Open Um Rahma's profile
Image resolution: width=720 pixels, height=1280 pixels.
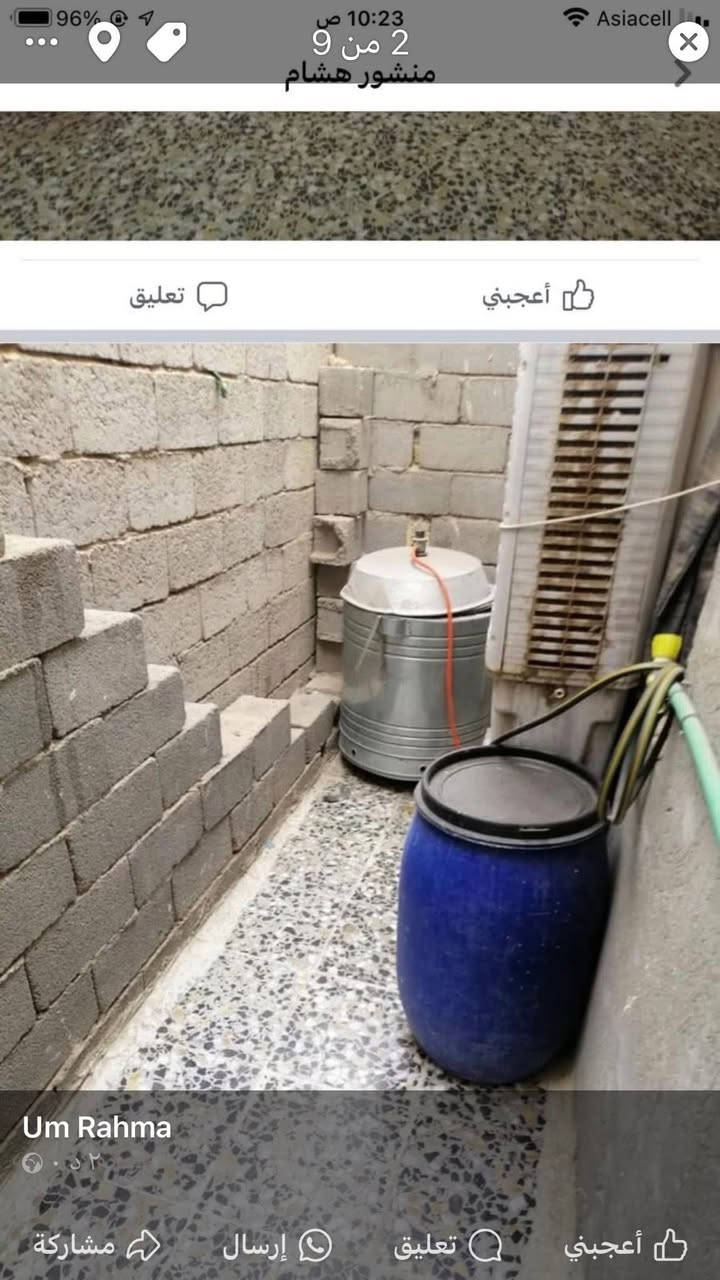[x=95, y=1127]
